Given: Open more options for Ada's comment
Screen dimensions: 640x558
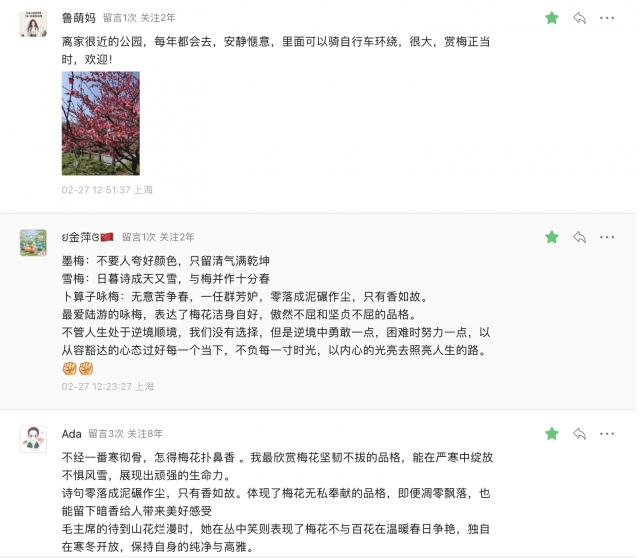Looking at the screenshot, I should click(x=607, y=434).
